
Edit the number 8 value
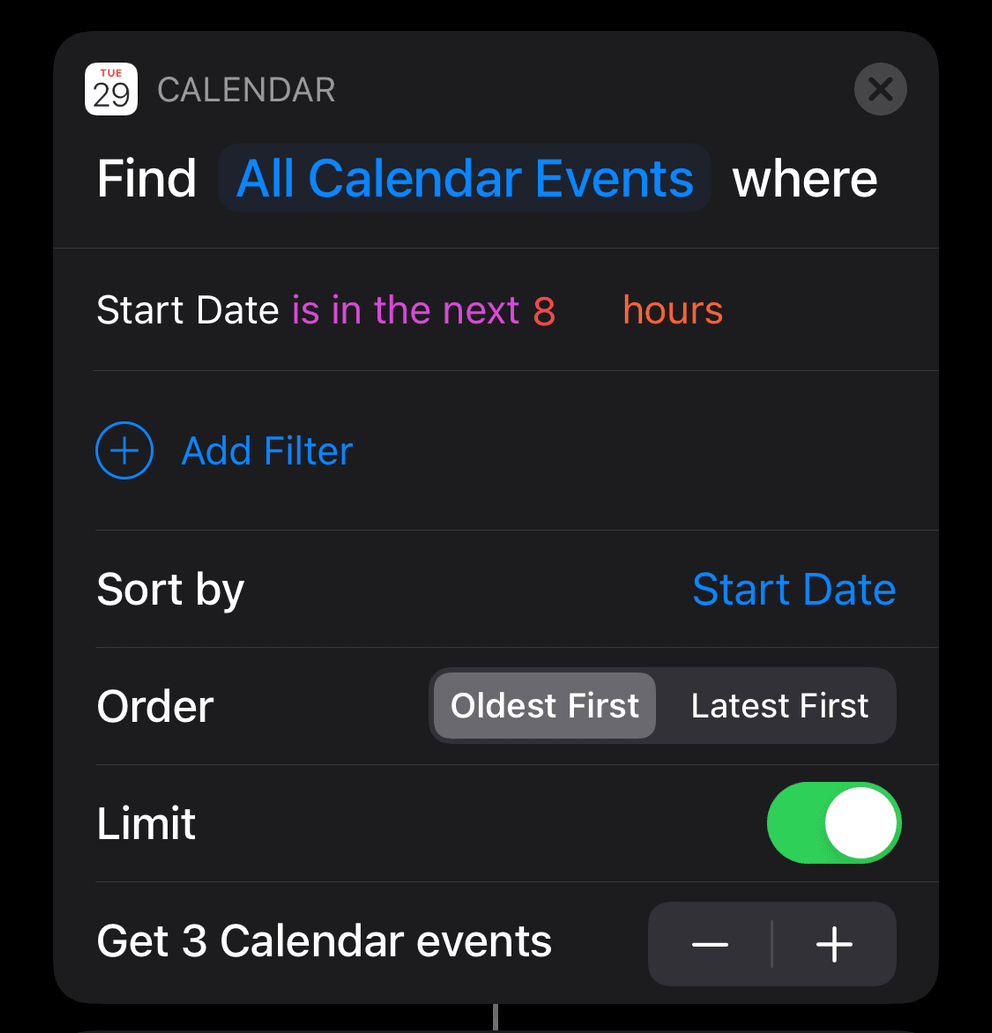[x=546, y=310]
